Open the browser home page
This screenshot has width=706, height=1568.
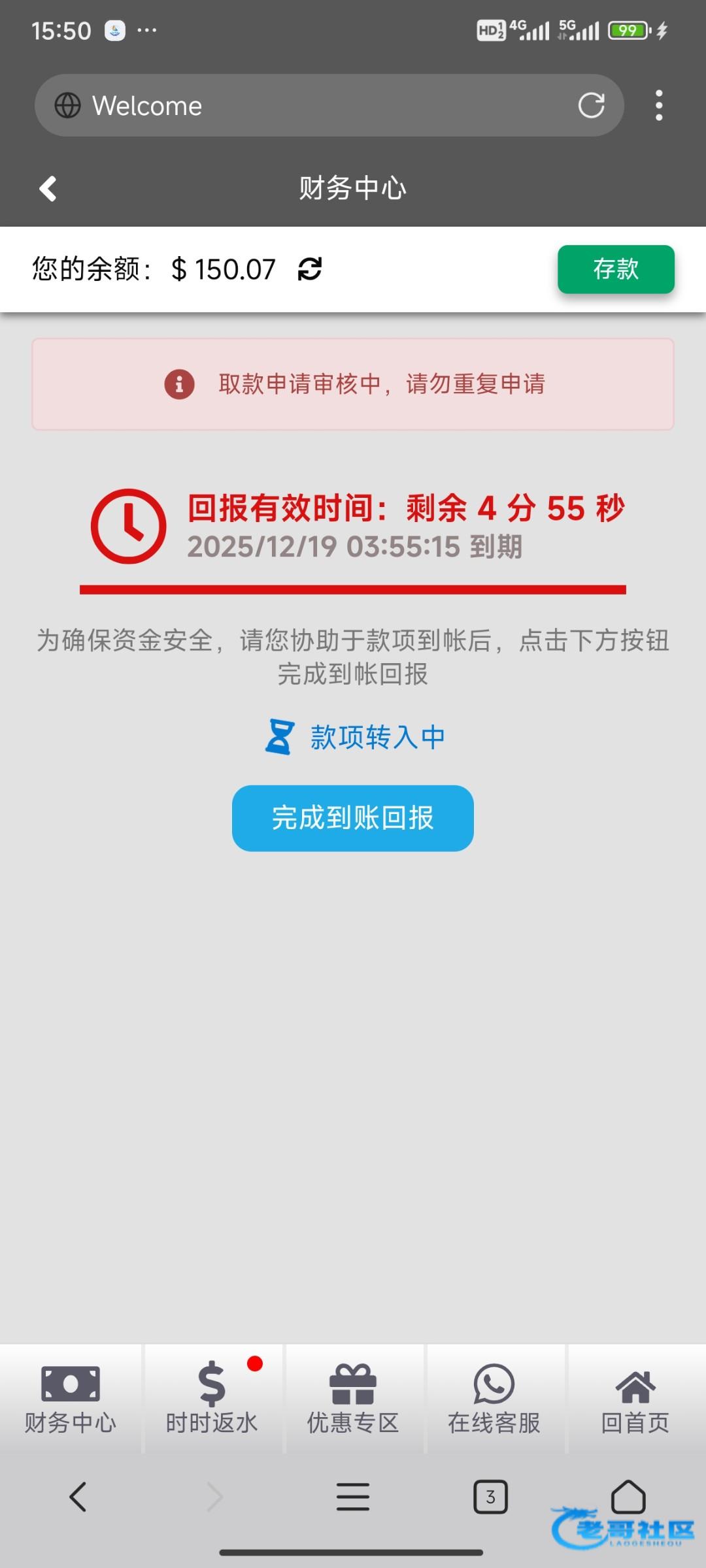(628, 1496)
